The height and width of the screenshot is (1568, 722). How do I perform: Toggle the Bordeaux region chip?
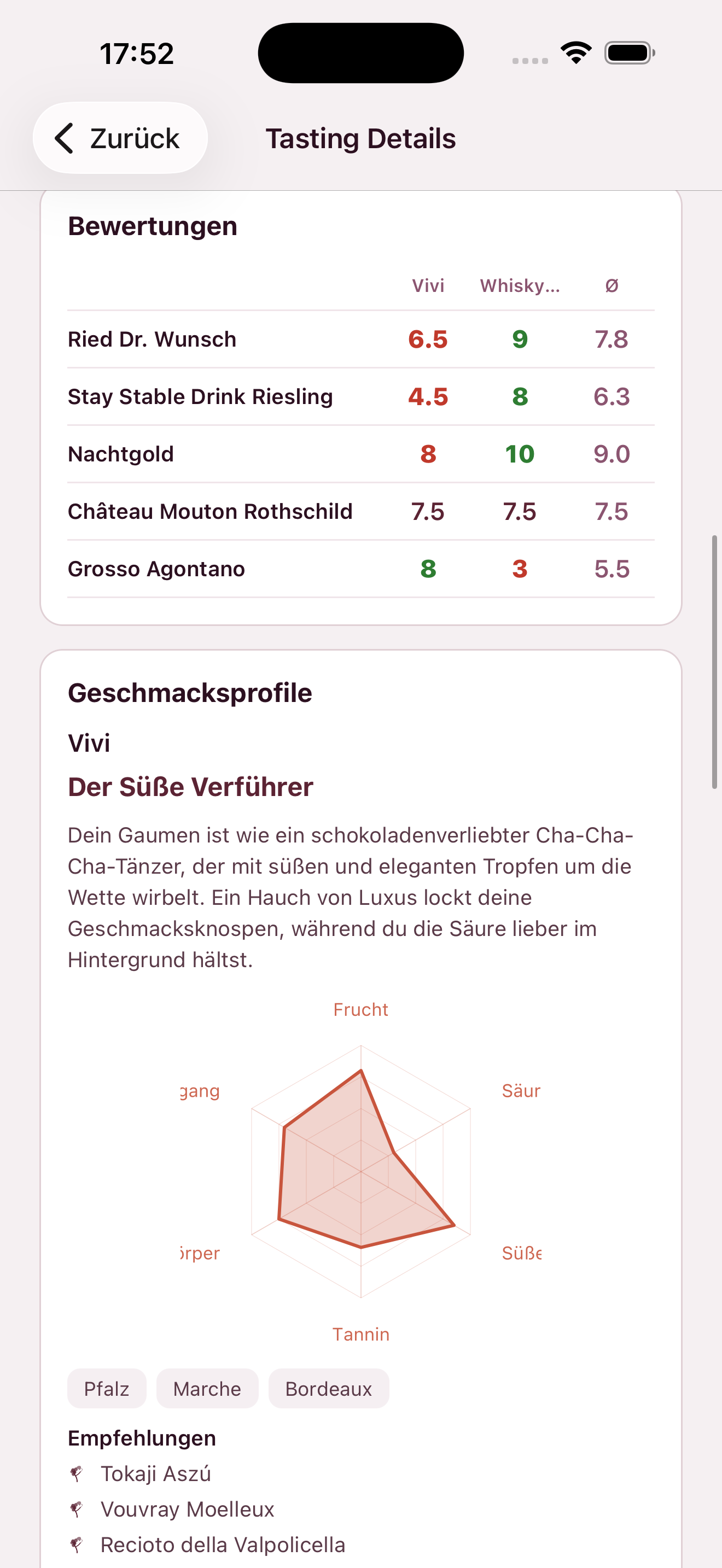pos(328,1389)
